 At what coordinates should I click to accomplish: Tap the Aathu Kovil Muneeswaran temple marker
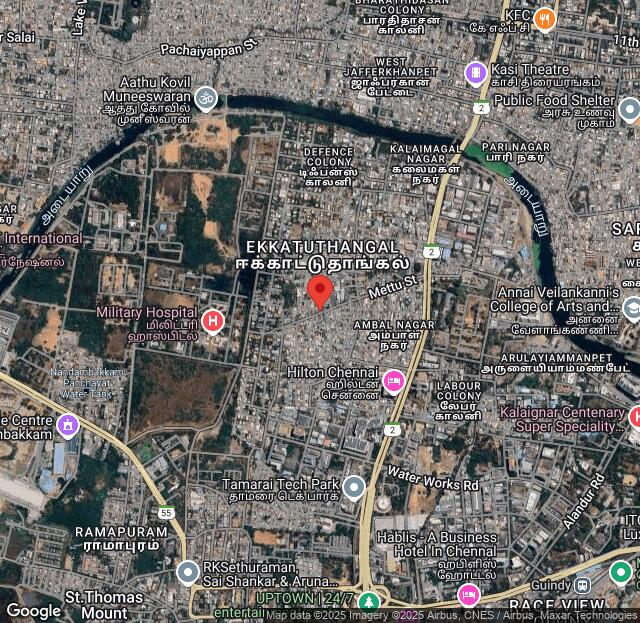[x=205, y=98]
